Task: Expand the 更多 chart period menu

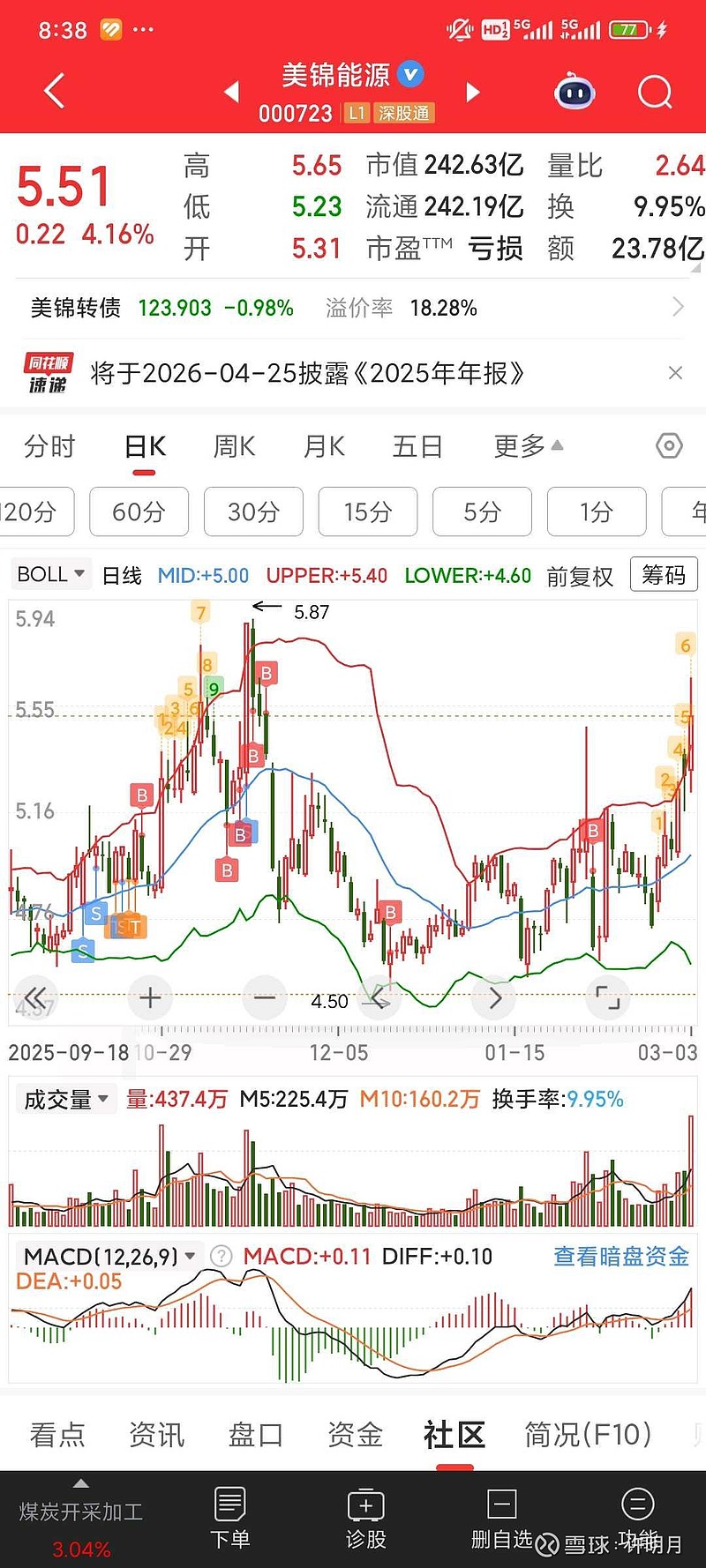Action: 528,446
